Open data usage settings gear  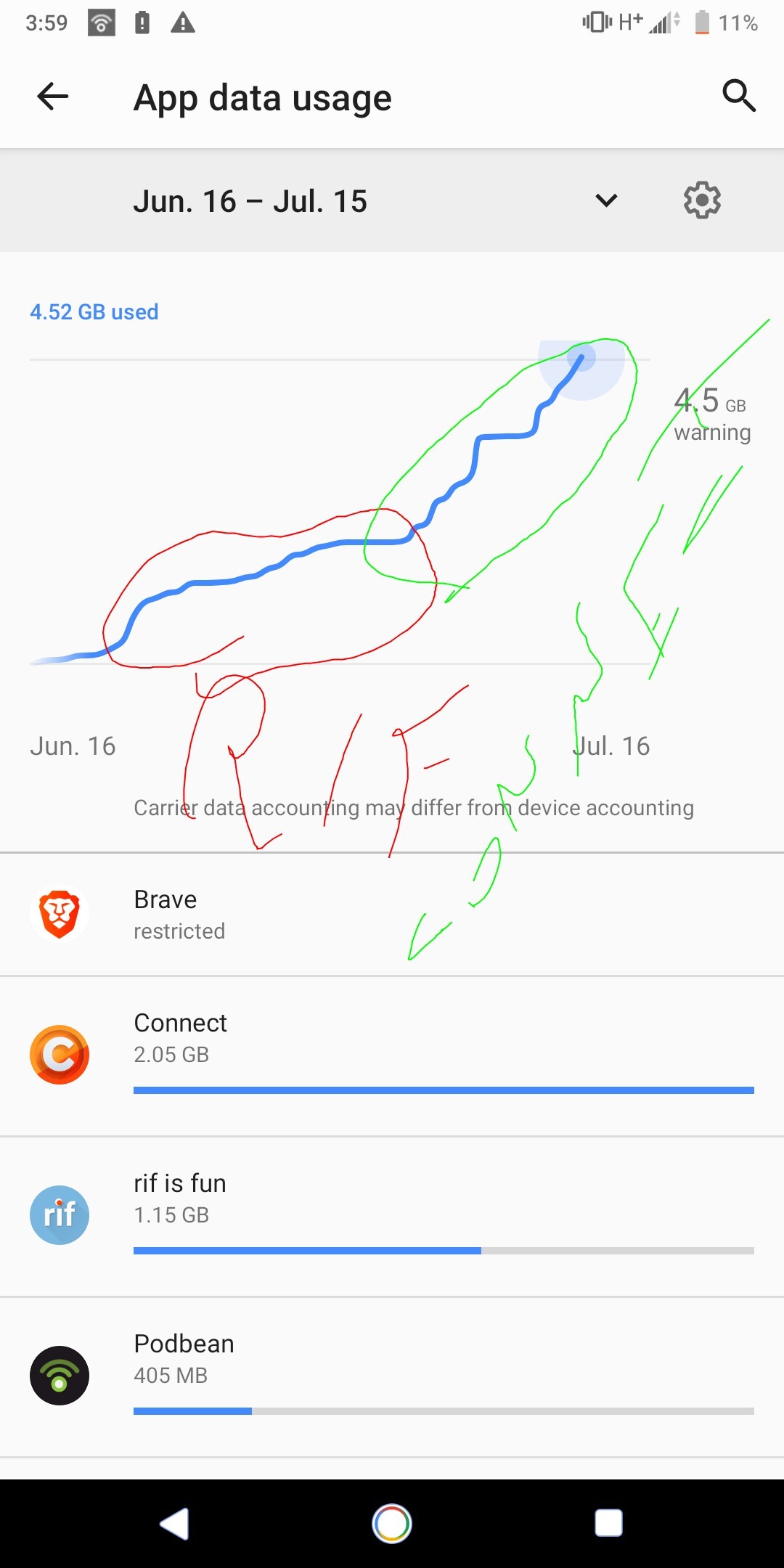702,200
